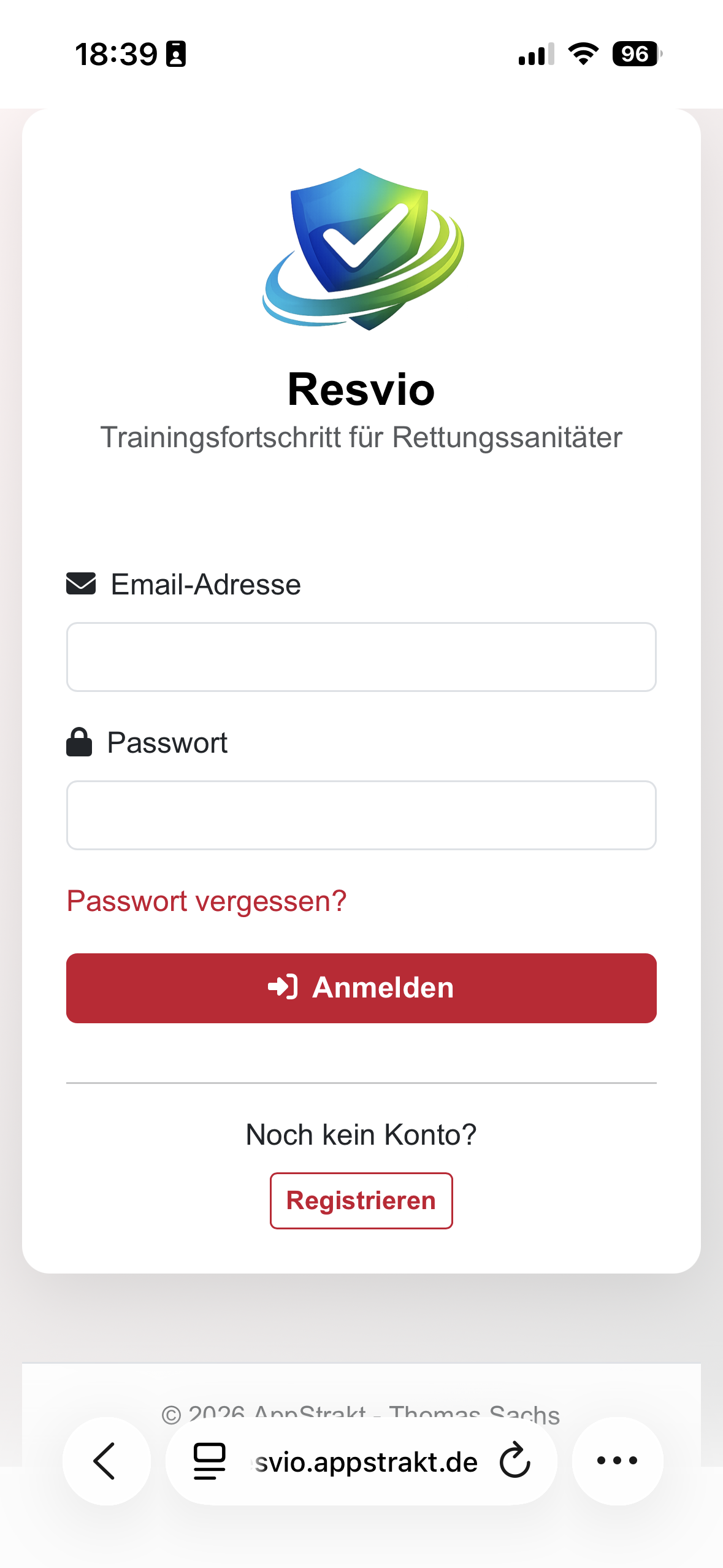Tap the reload icon in the address bar

point(514,1461)
